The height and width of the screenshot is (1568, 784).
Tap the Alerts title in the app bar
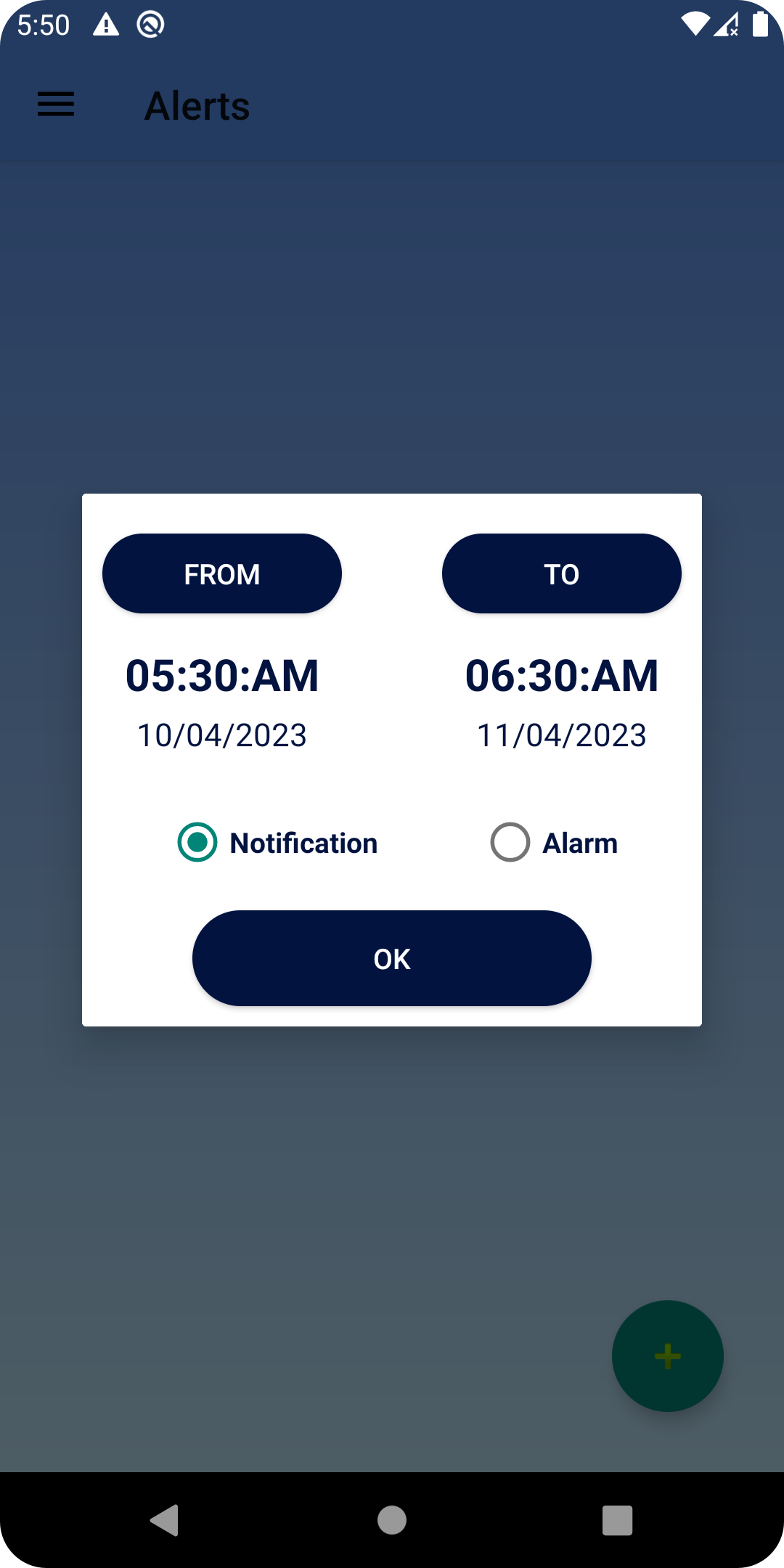[197, 105]
